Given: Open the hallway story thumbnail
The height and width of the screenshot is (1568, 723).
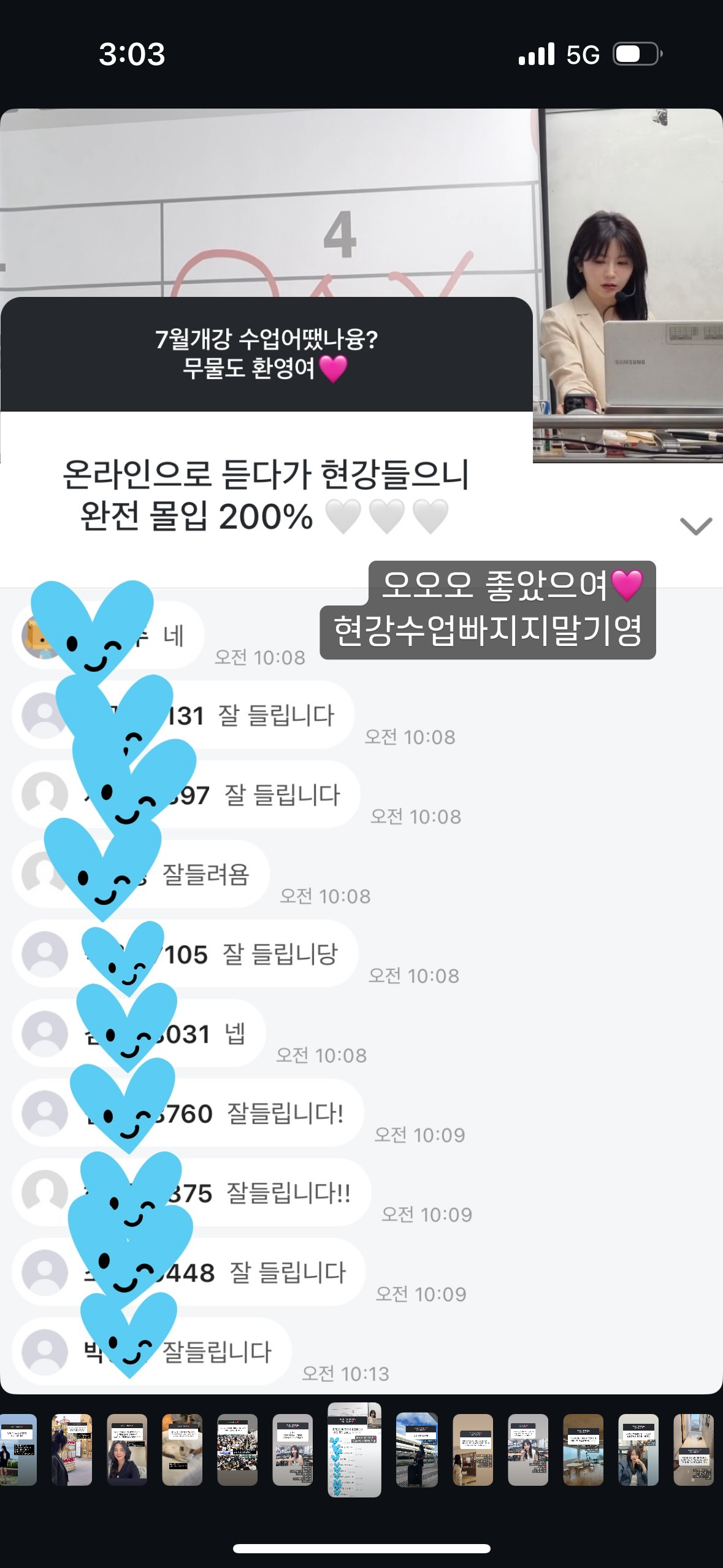Looking at the screenshot, I should [x=694, y=1450].
